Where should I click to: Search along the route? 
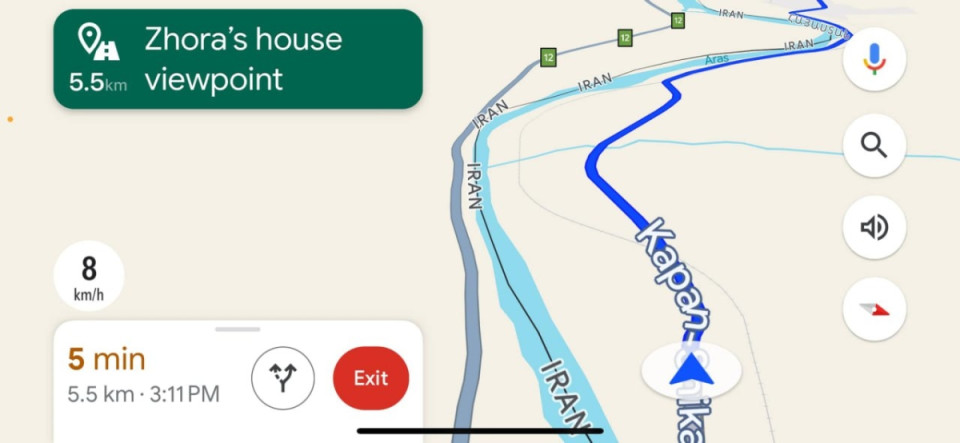[874, 146]
